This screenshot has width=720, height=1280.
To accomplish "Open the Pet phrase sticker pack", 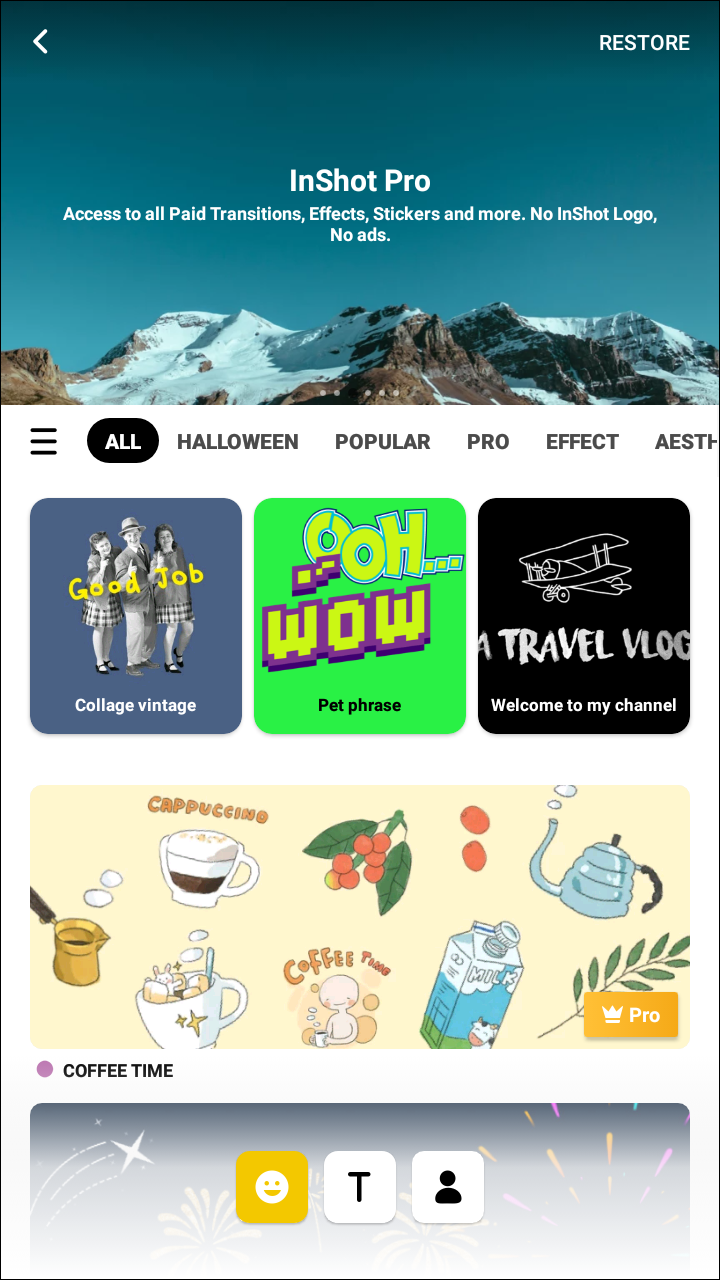I will [x=360, y=615].
